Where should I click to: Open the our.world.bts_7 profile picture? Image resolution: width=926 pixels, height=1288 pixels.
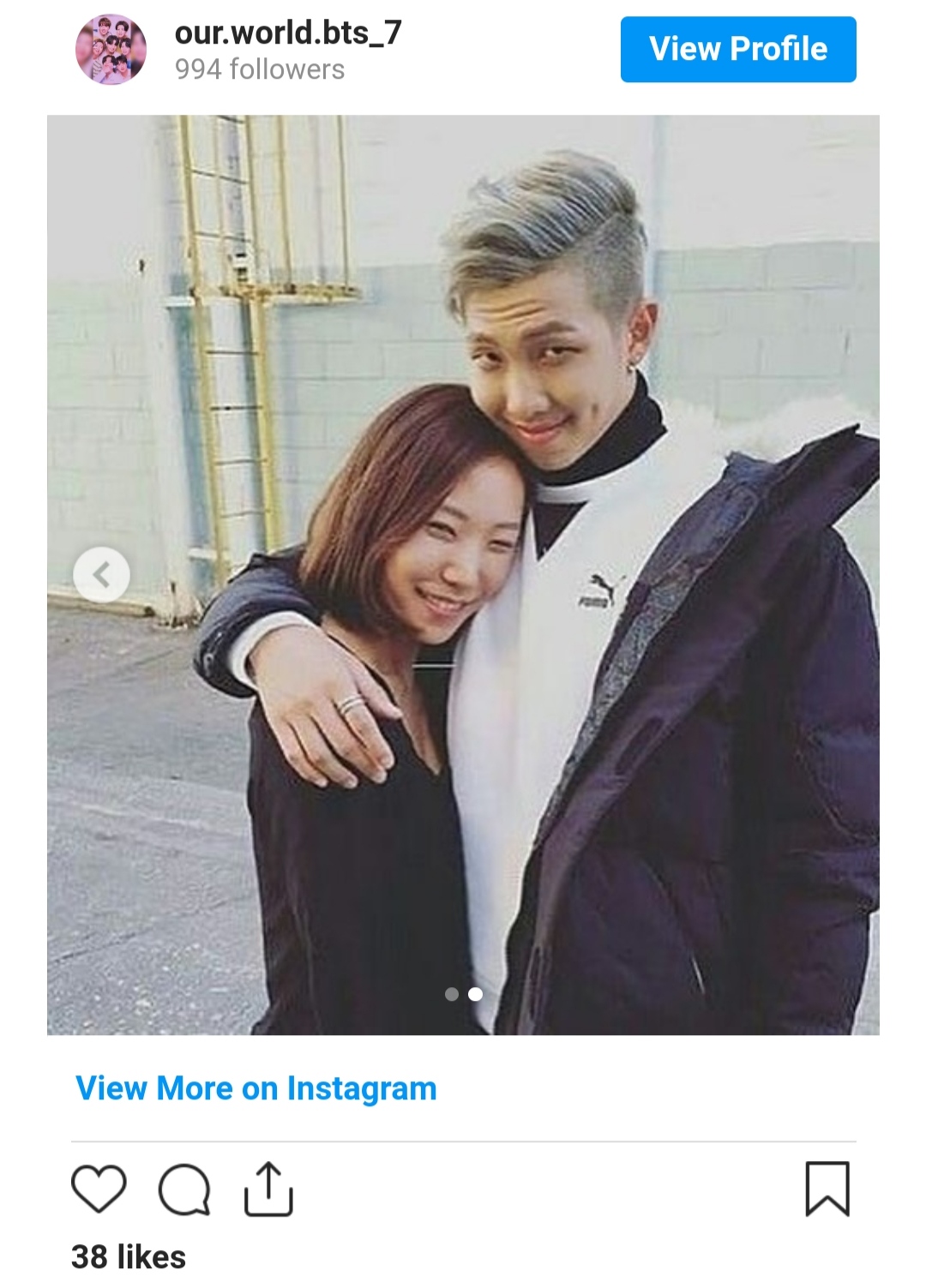[x=111, y=50]
